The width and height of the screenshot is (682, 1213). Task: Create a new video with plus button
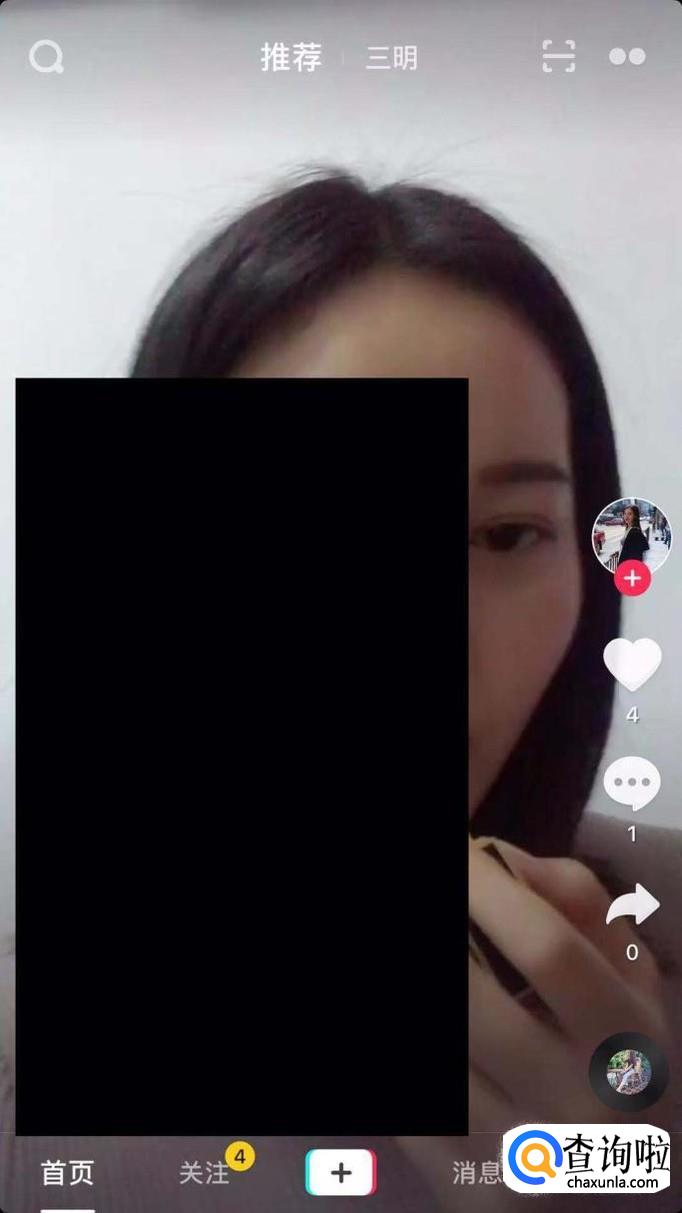[341, 1172]
